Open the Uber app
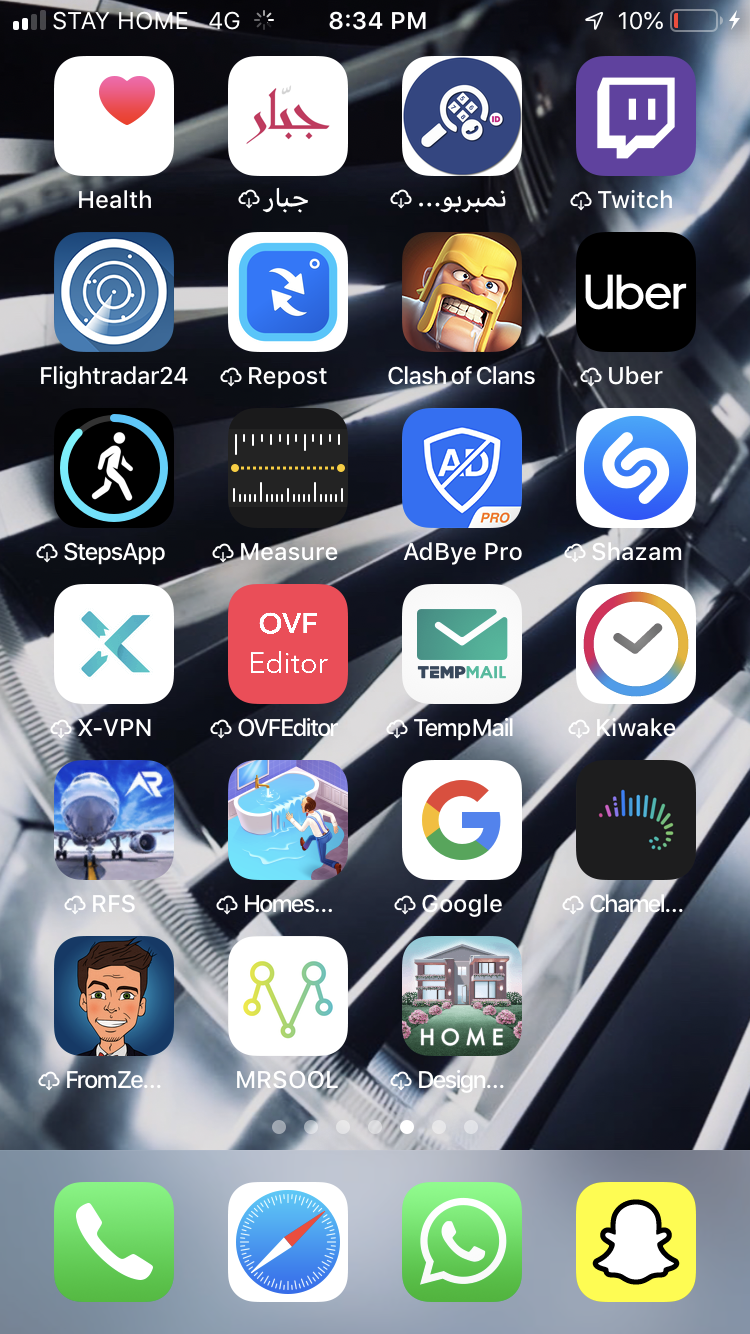This screenshot has height=1334, width=750. (x=636, y=292)
